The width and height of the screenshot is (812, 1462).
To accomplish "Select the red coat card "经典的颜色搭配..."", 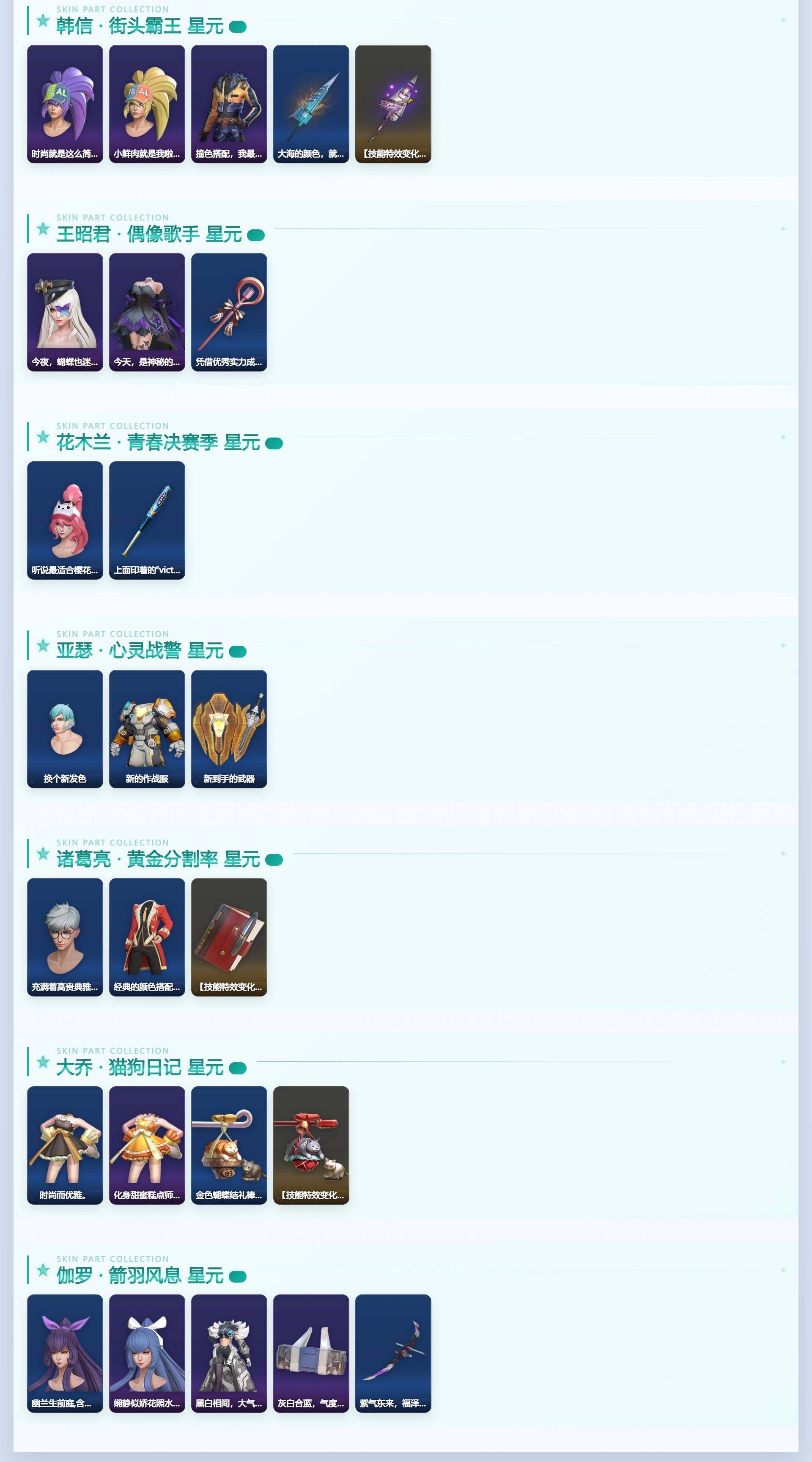I will [147, 937].
